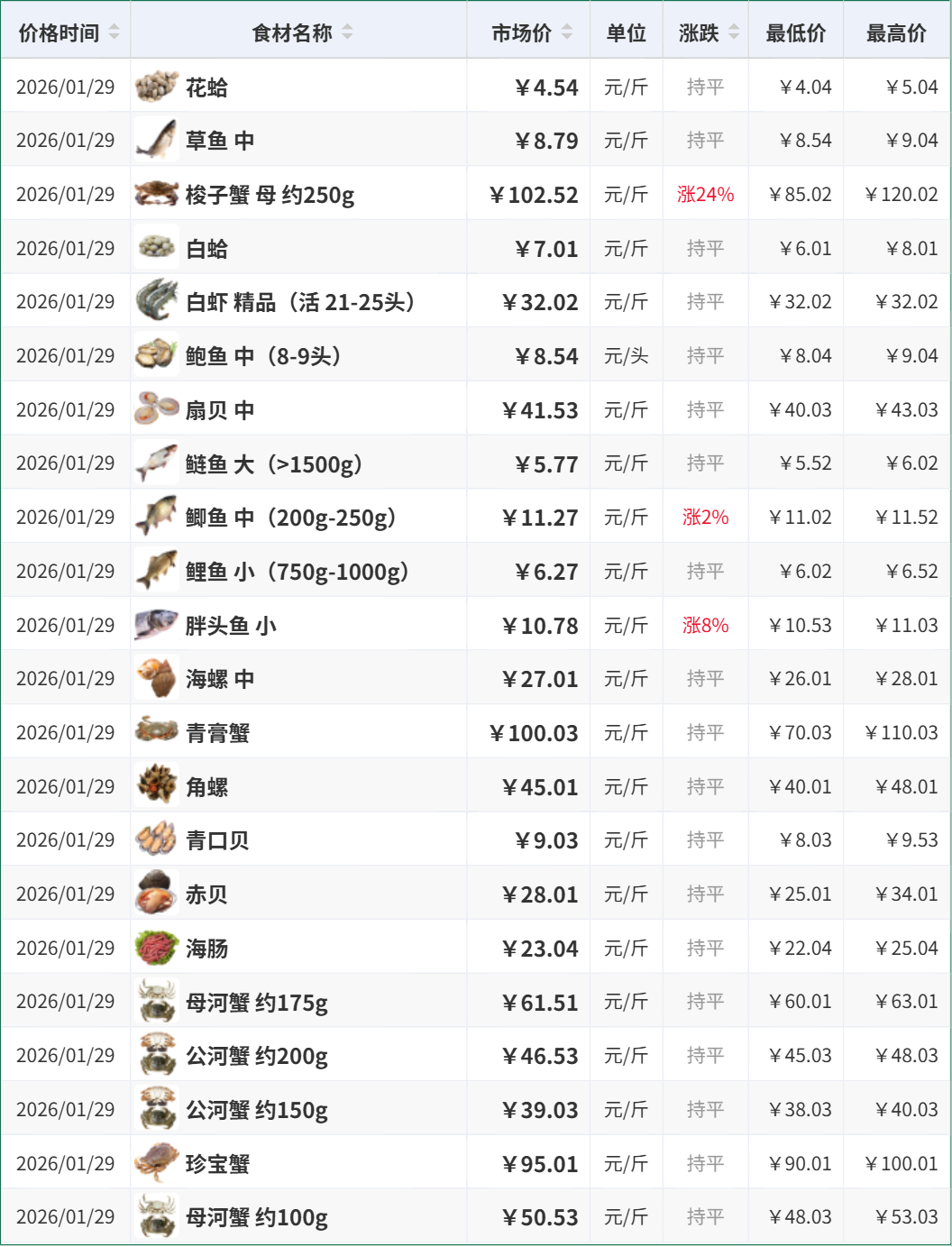The width and height of the screenshot is (952, 1247).
Task: Sort the table by 价格时间 column
Action: (114, 32)
